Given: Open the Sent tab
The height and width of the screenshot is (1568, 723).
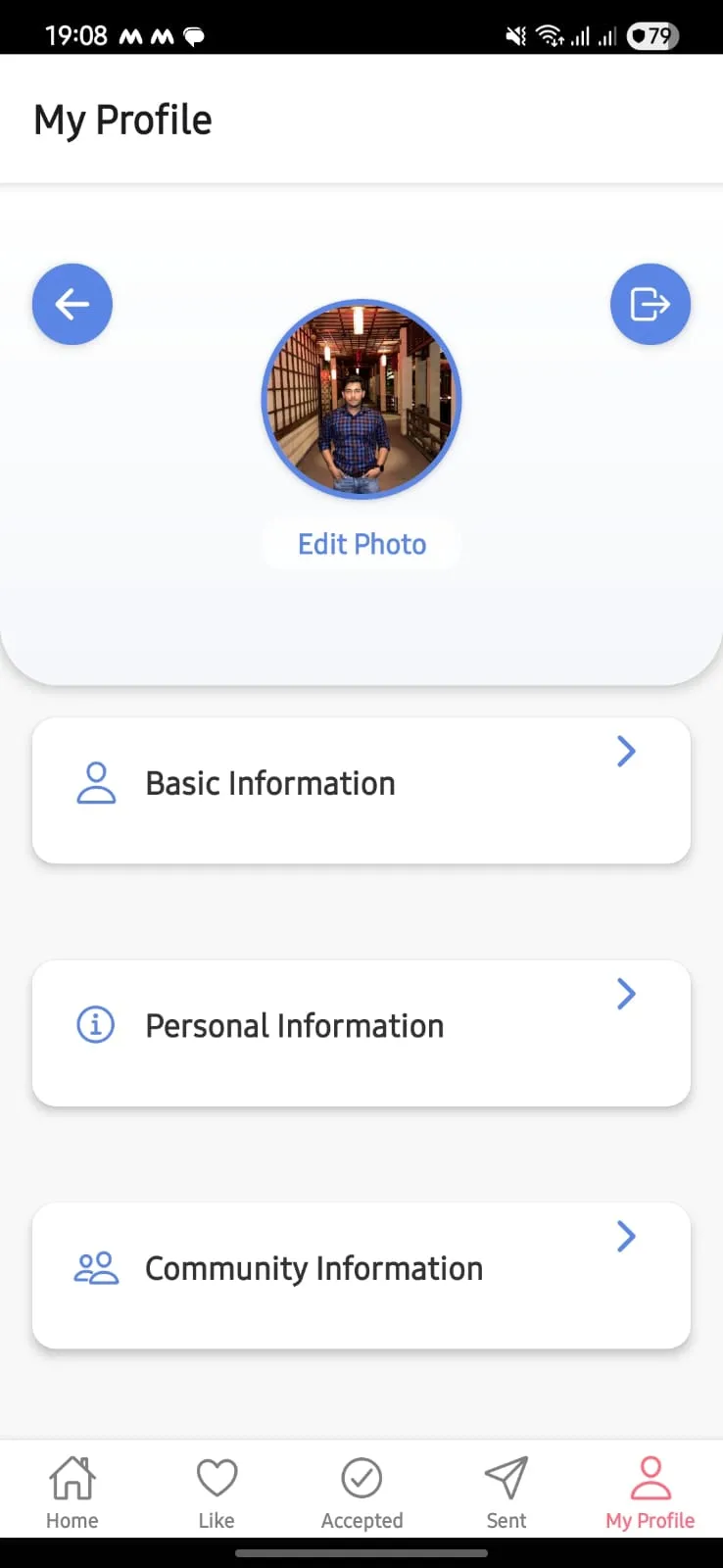Looking at the screenshot, I should (x=506, y=1493).
